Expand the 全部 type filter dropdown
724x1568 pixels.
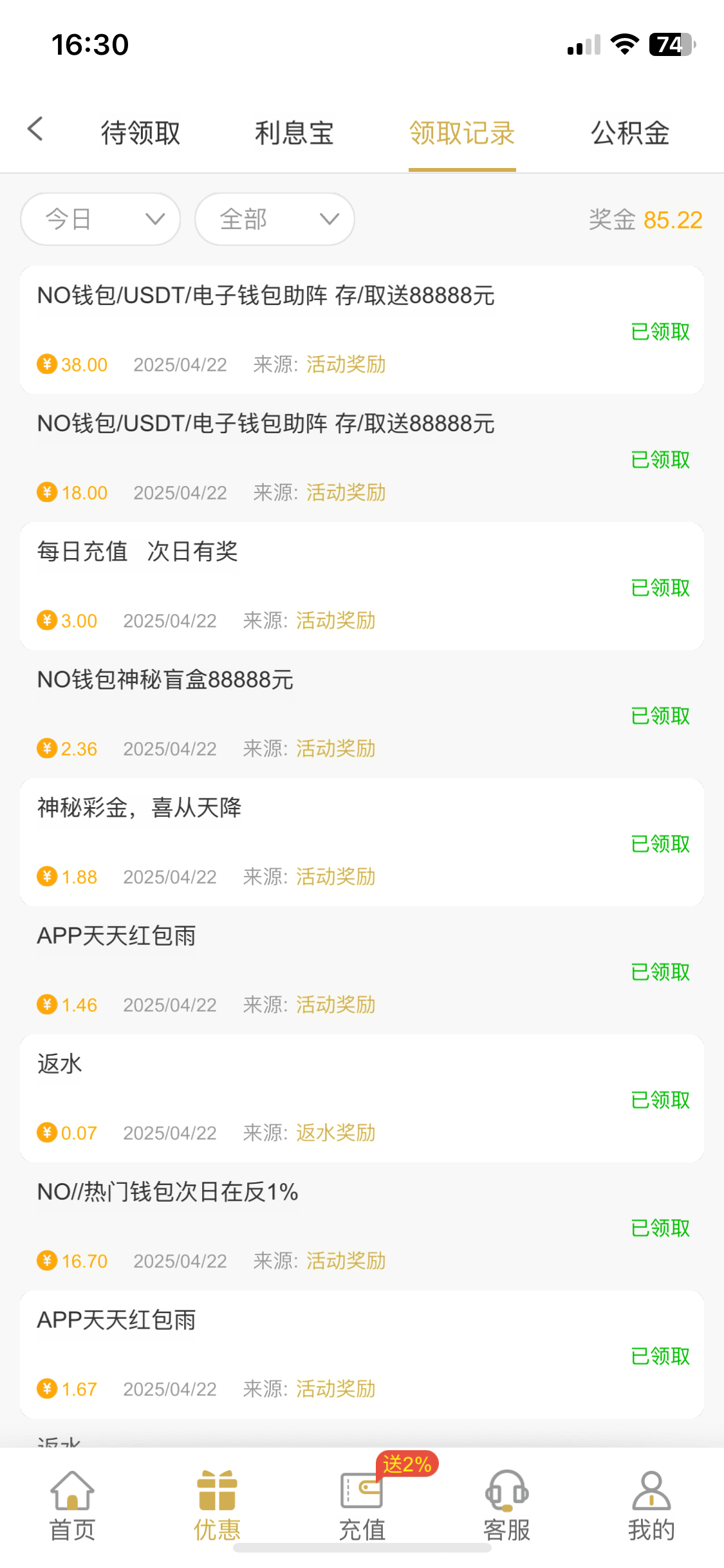pyautogui.click(x=275, y=219)
